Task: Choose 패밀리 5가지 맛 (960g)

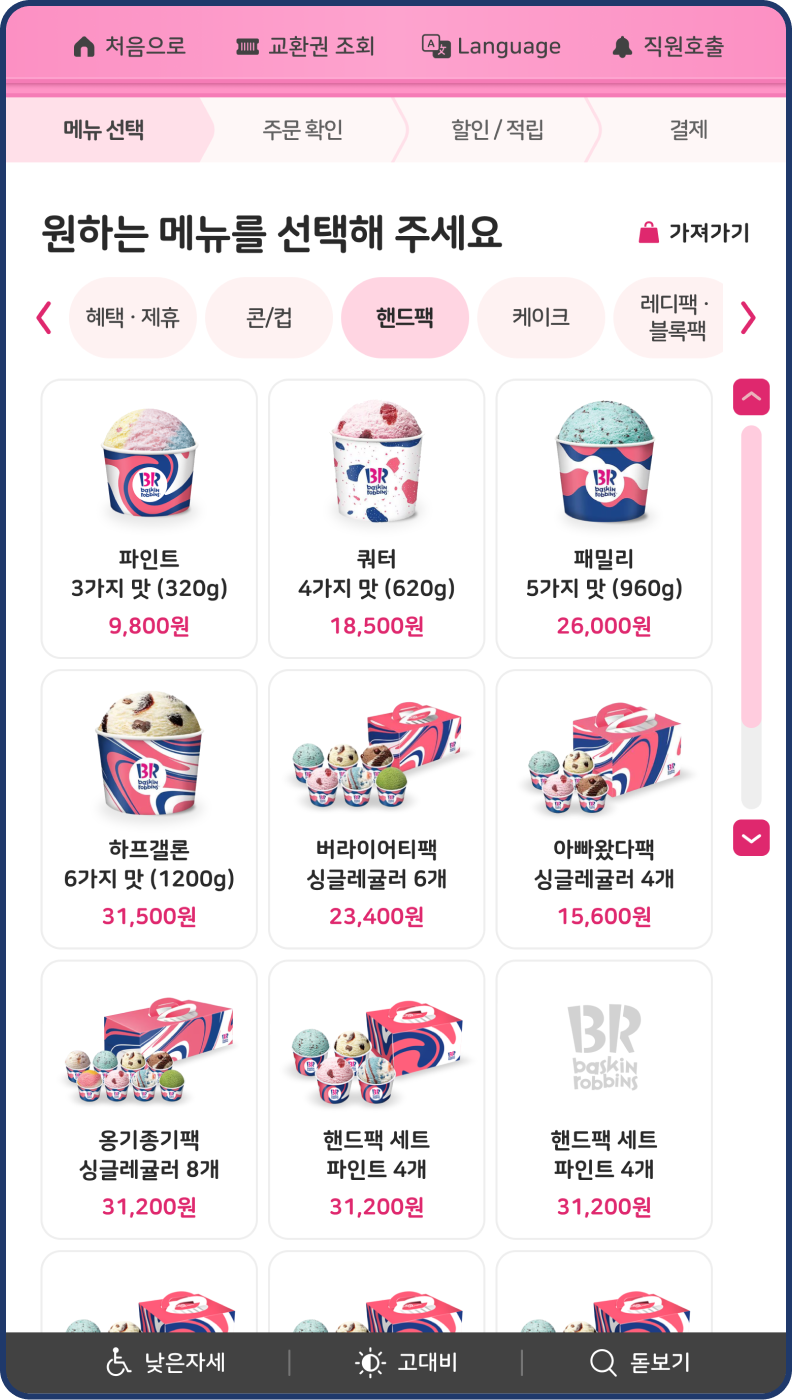Action: point(604,518)
